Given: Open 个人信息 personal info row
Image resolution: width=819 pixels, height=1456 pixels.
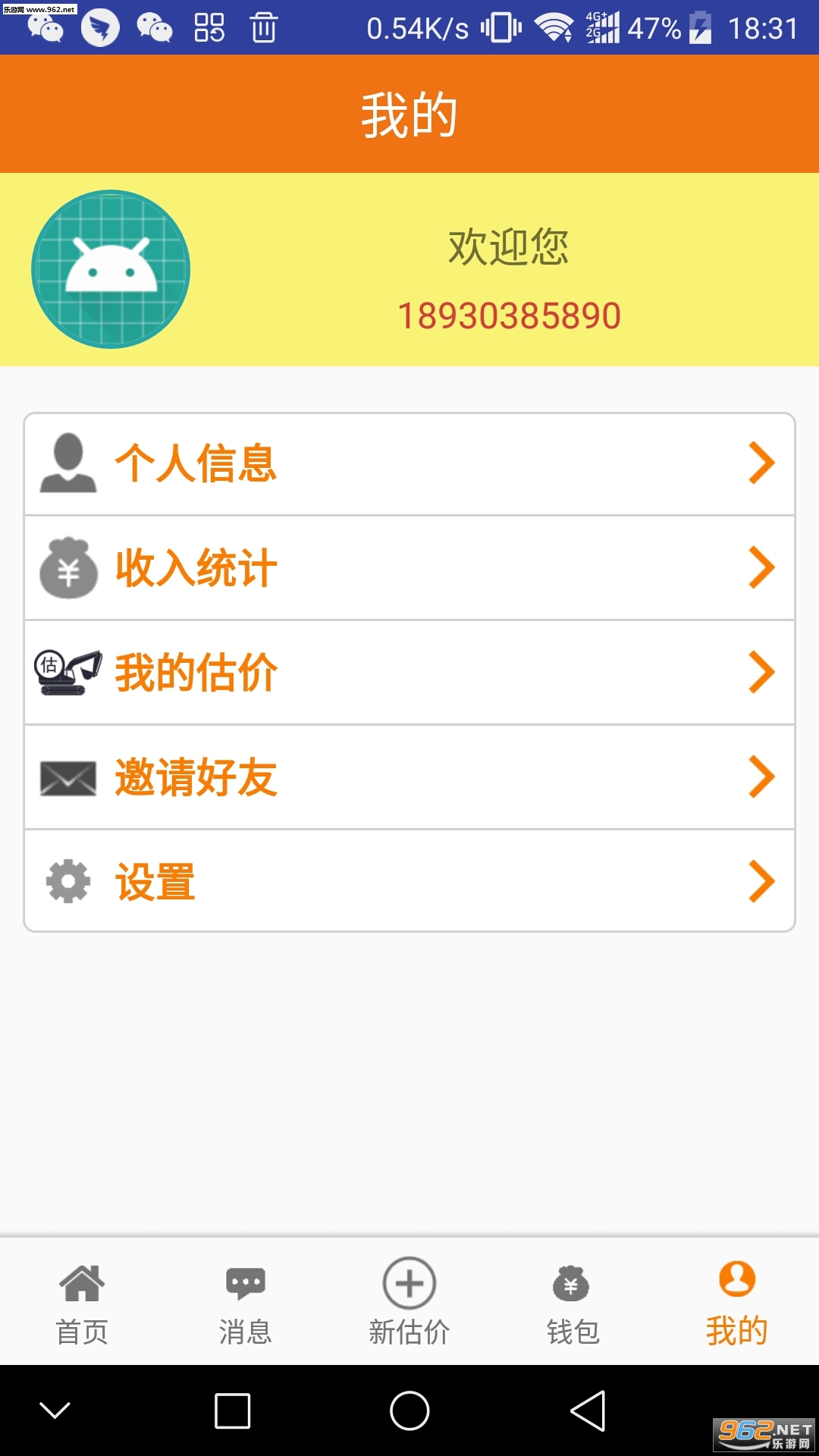Looking at the screenshot, I should [409, 463].
